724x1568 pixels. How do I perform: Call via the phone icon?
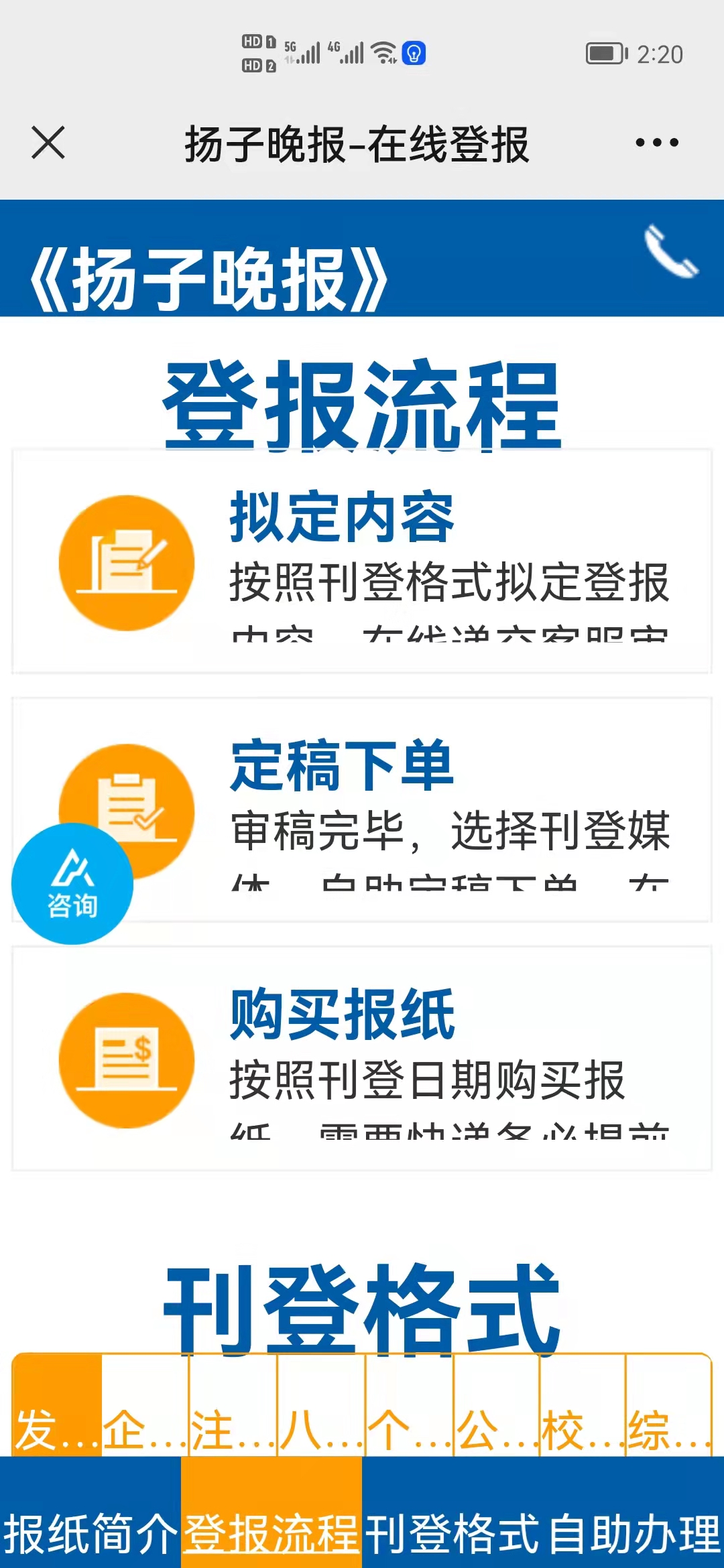coord(670,253)
